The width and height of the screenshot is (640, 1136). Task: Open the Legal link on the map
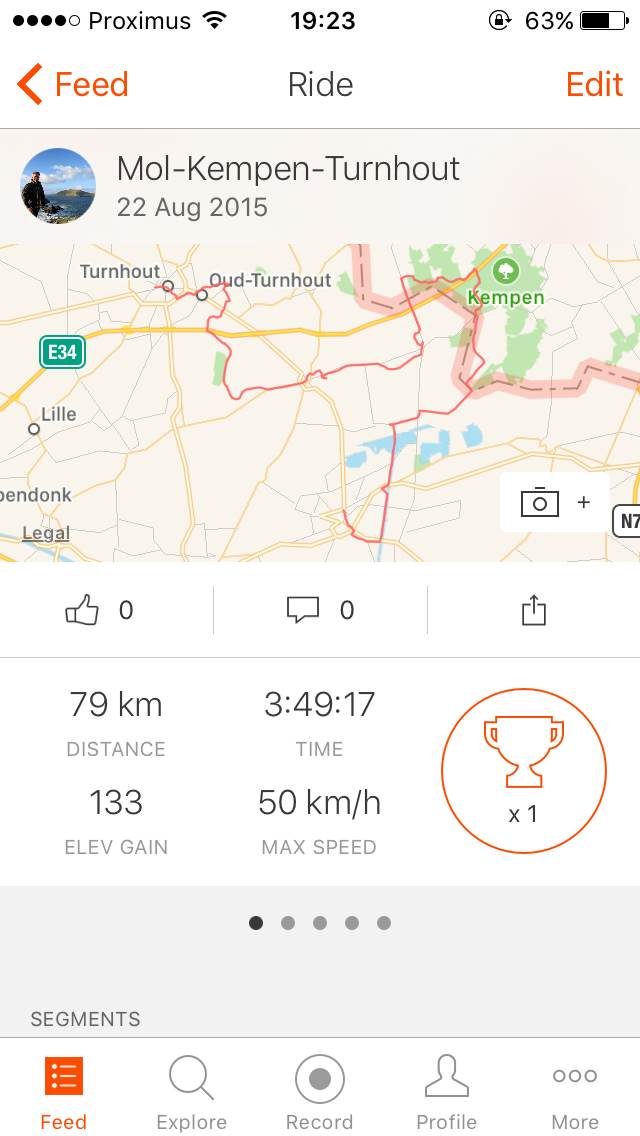pos(46,533)
